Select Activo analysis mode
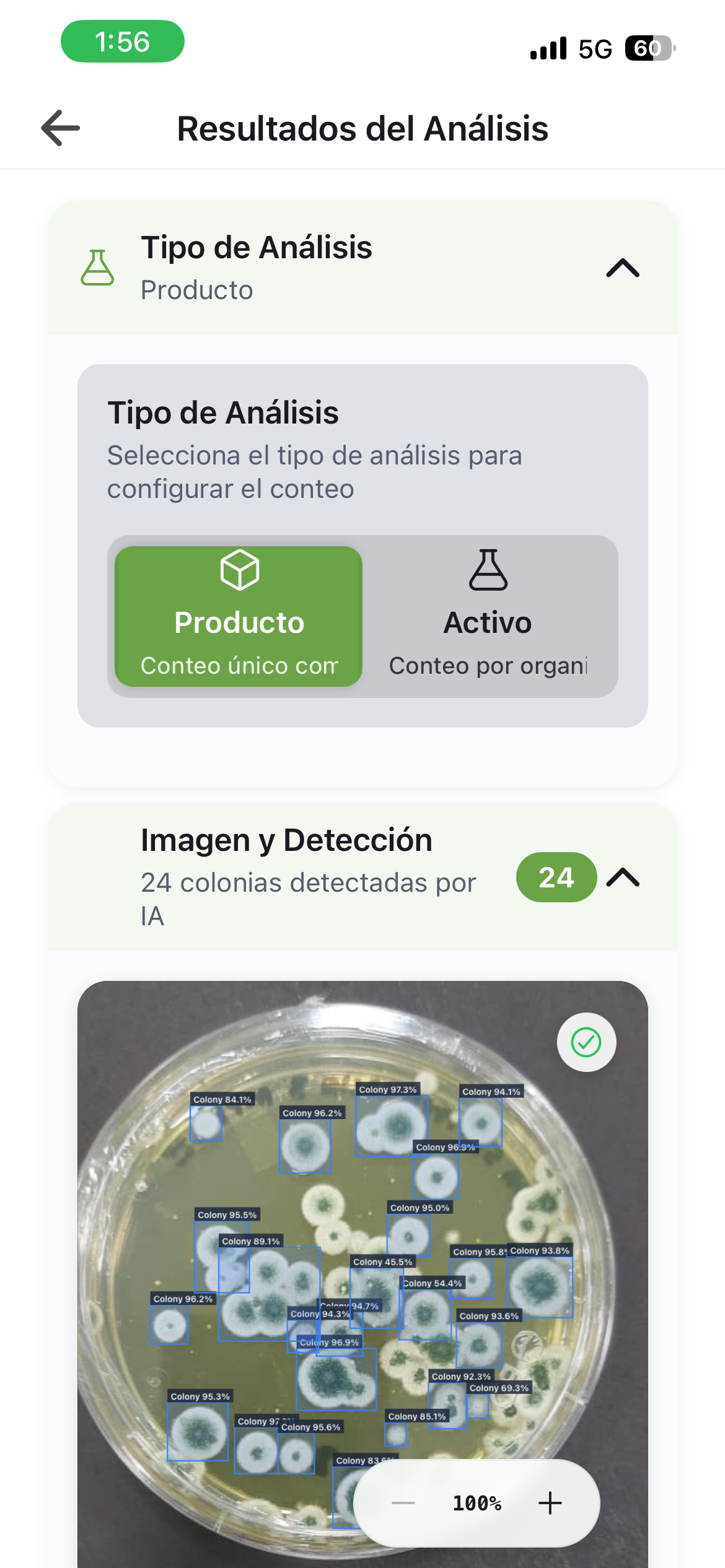The image size is (725, 1568). coord(488,615)
